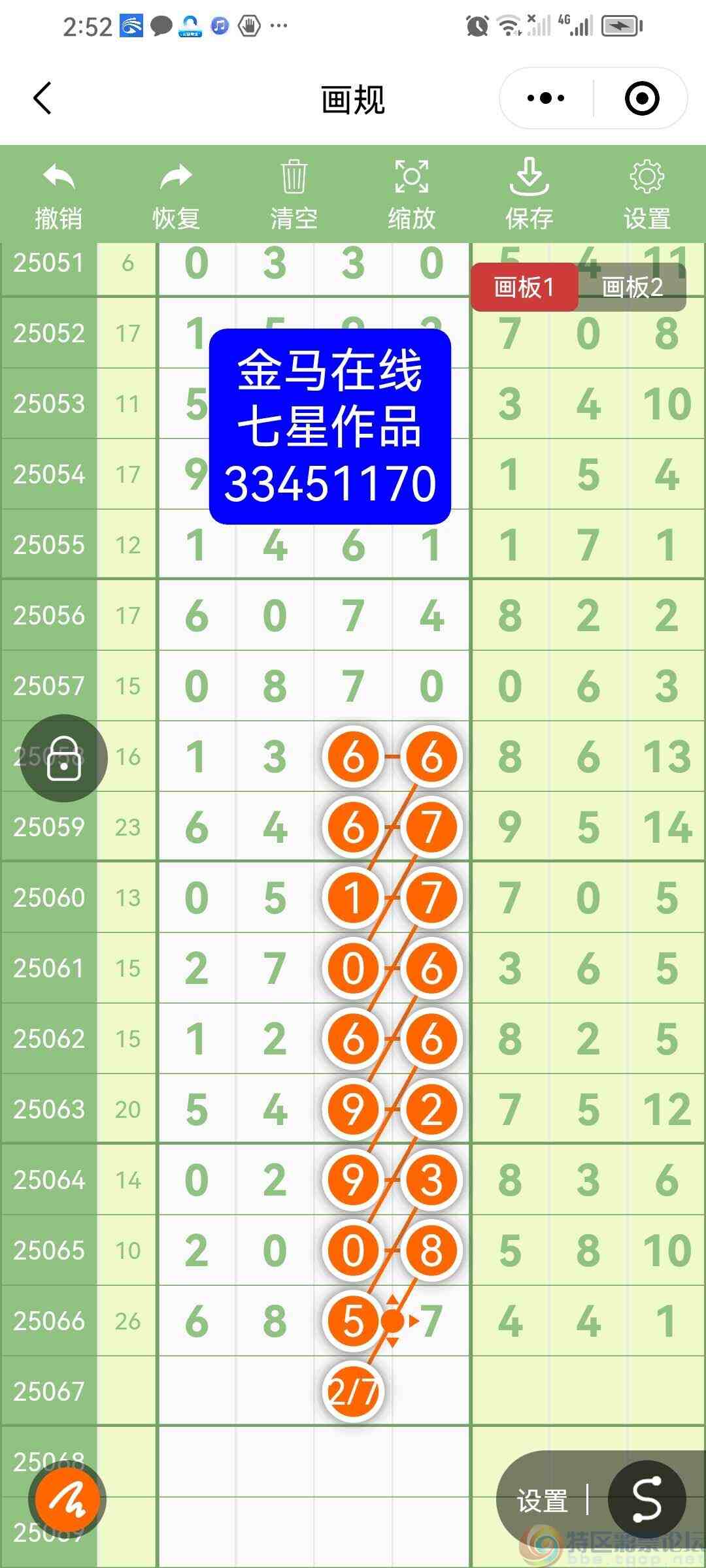This screenshot has width=706, height=1568.
Task: Switch to the 画板2 board
Action: click(631, 286)
